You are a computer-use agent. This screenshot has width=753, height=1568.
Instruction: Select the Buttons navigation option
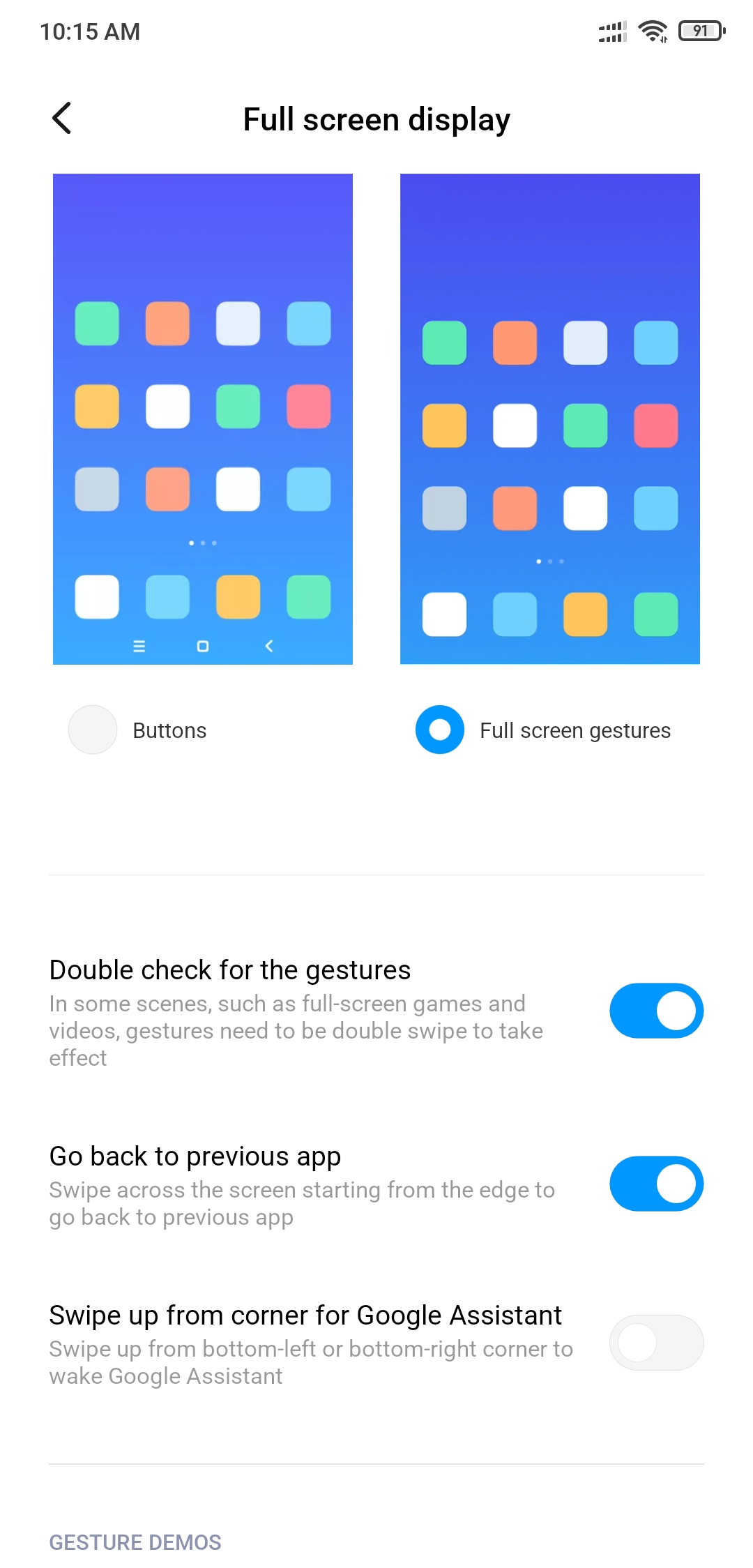click(x=92, y=730)
